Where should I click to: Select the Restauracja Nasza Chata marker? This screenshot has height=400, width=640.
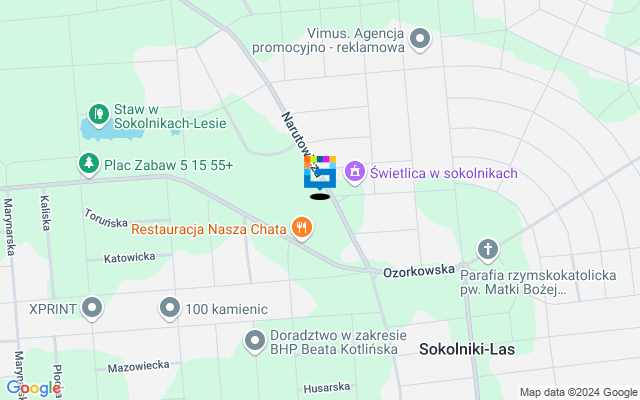tap(303, 229)
